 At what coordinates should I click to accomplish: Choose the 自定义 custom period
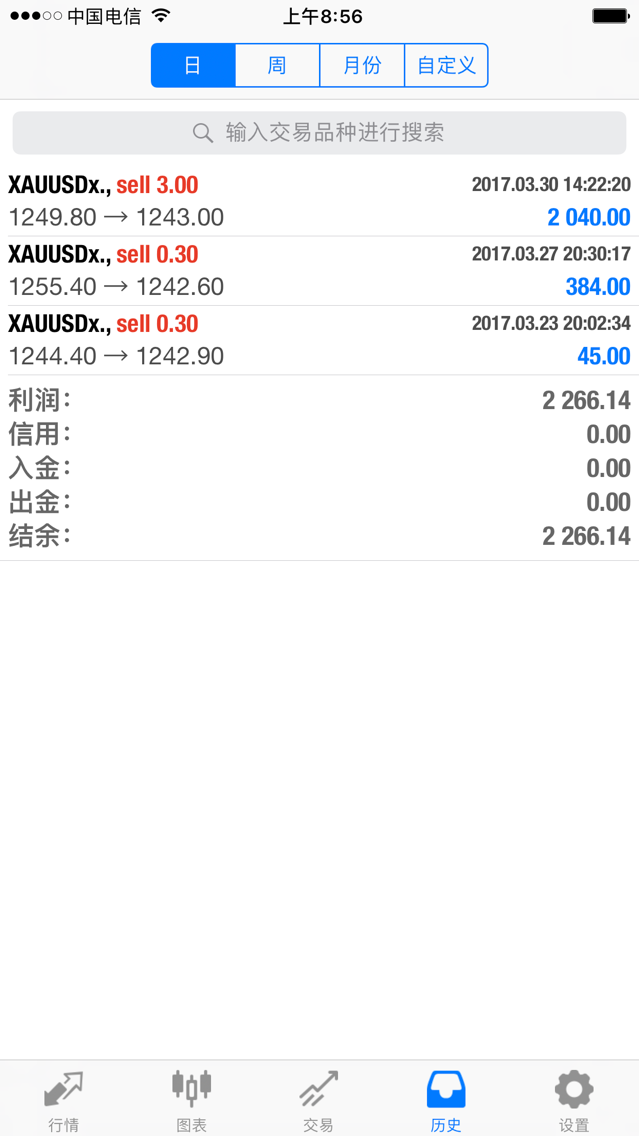pos(446,66)
